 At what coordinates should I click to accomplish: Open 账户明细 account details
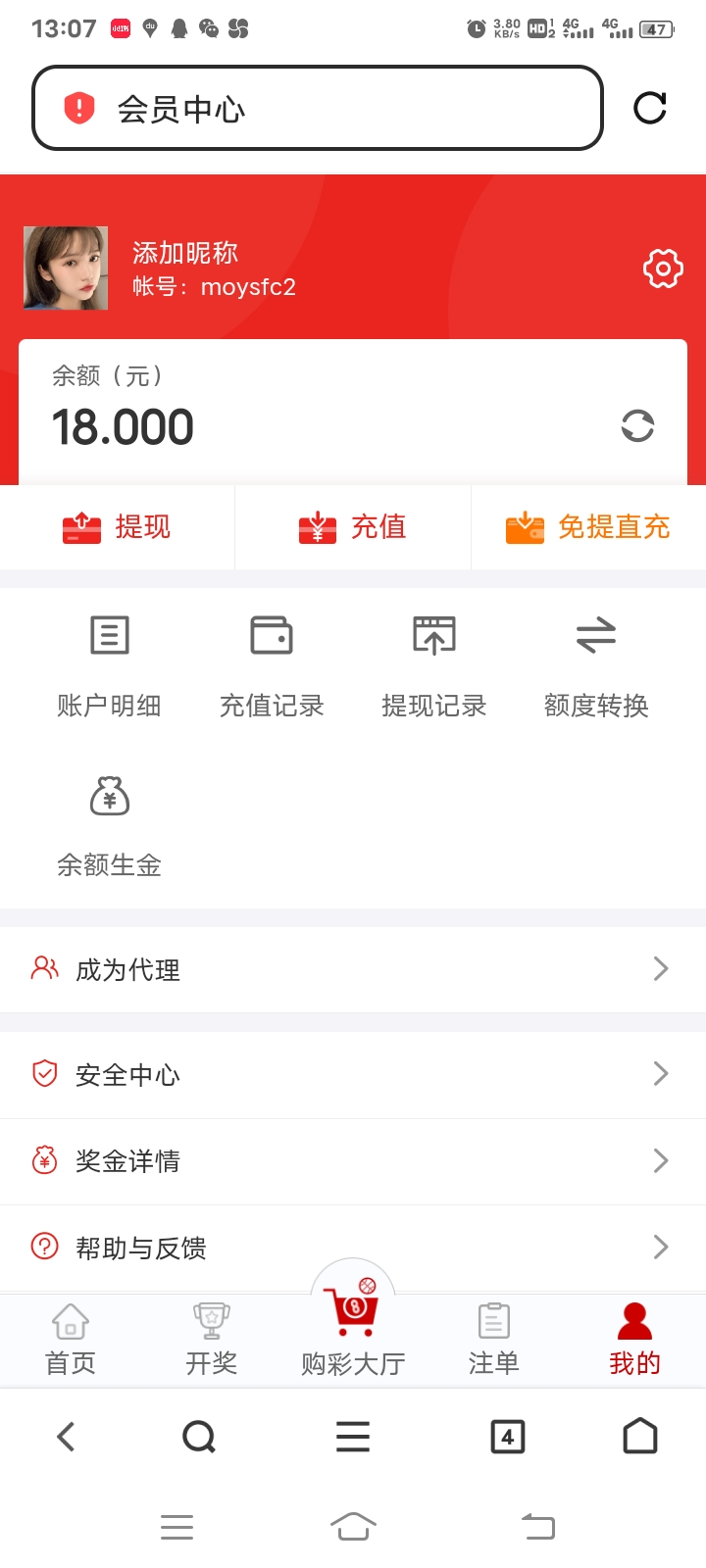109,661
